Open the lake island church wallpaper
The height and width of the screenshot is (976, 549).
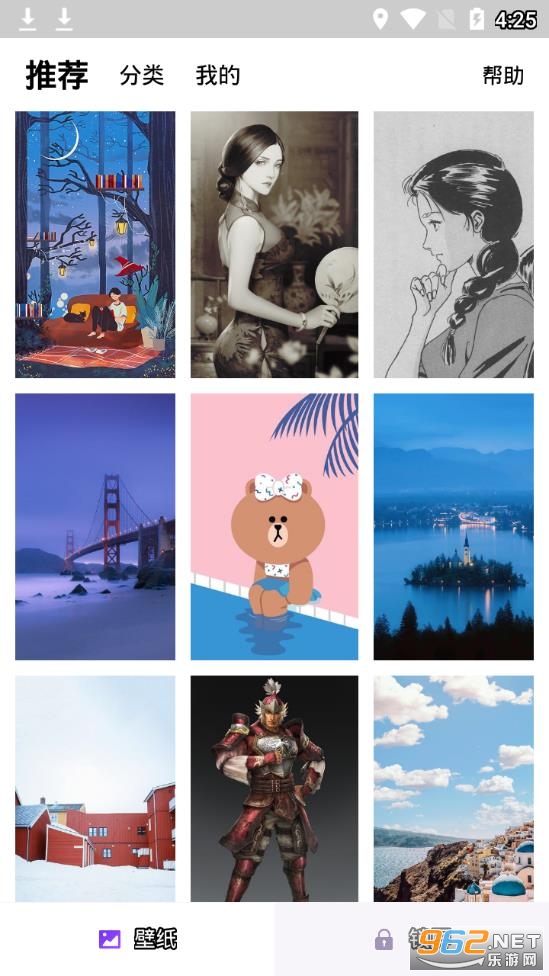(454, 527)
